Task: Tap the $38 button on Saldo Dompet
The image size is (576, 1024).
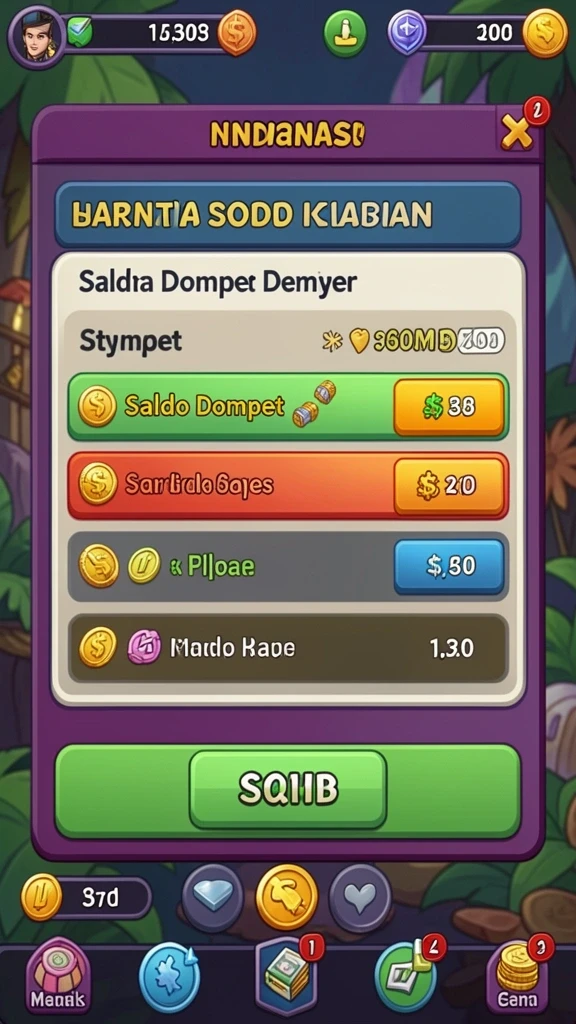Action: coord(449,408)
